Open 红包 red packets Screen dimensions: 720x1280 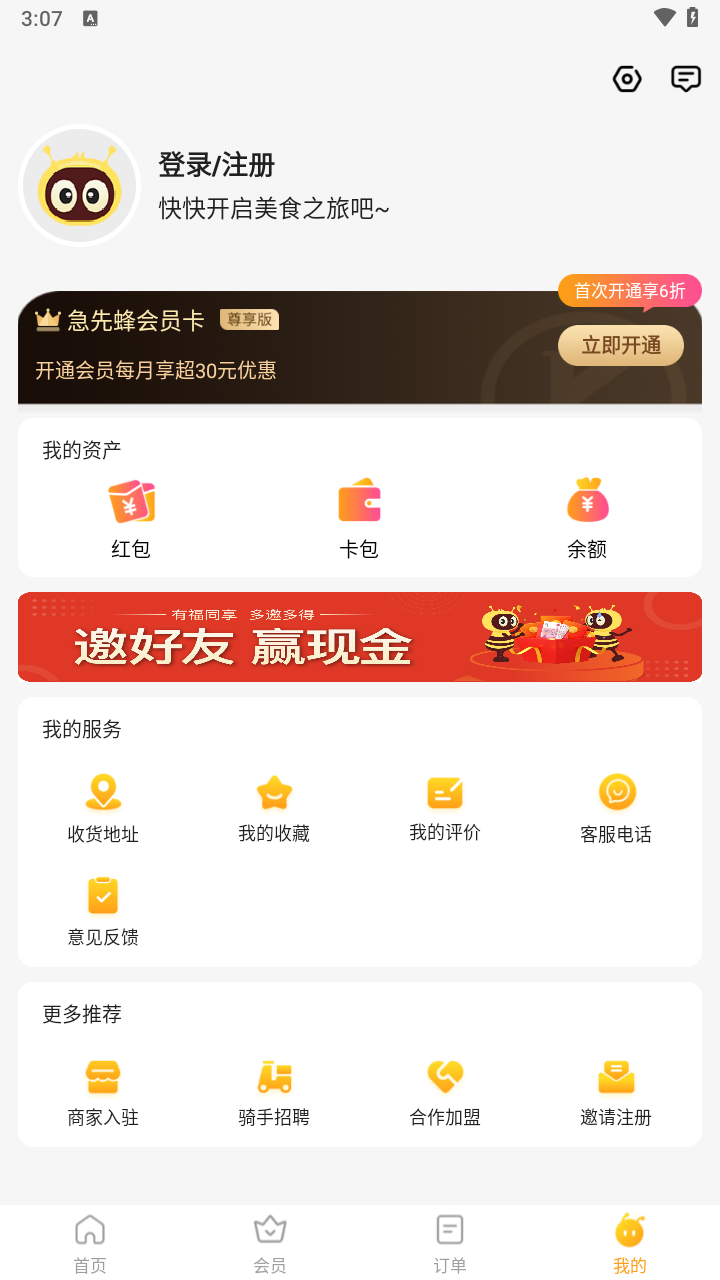(x=131, y=519)
